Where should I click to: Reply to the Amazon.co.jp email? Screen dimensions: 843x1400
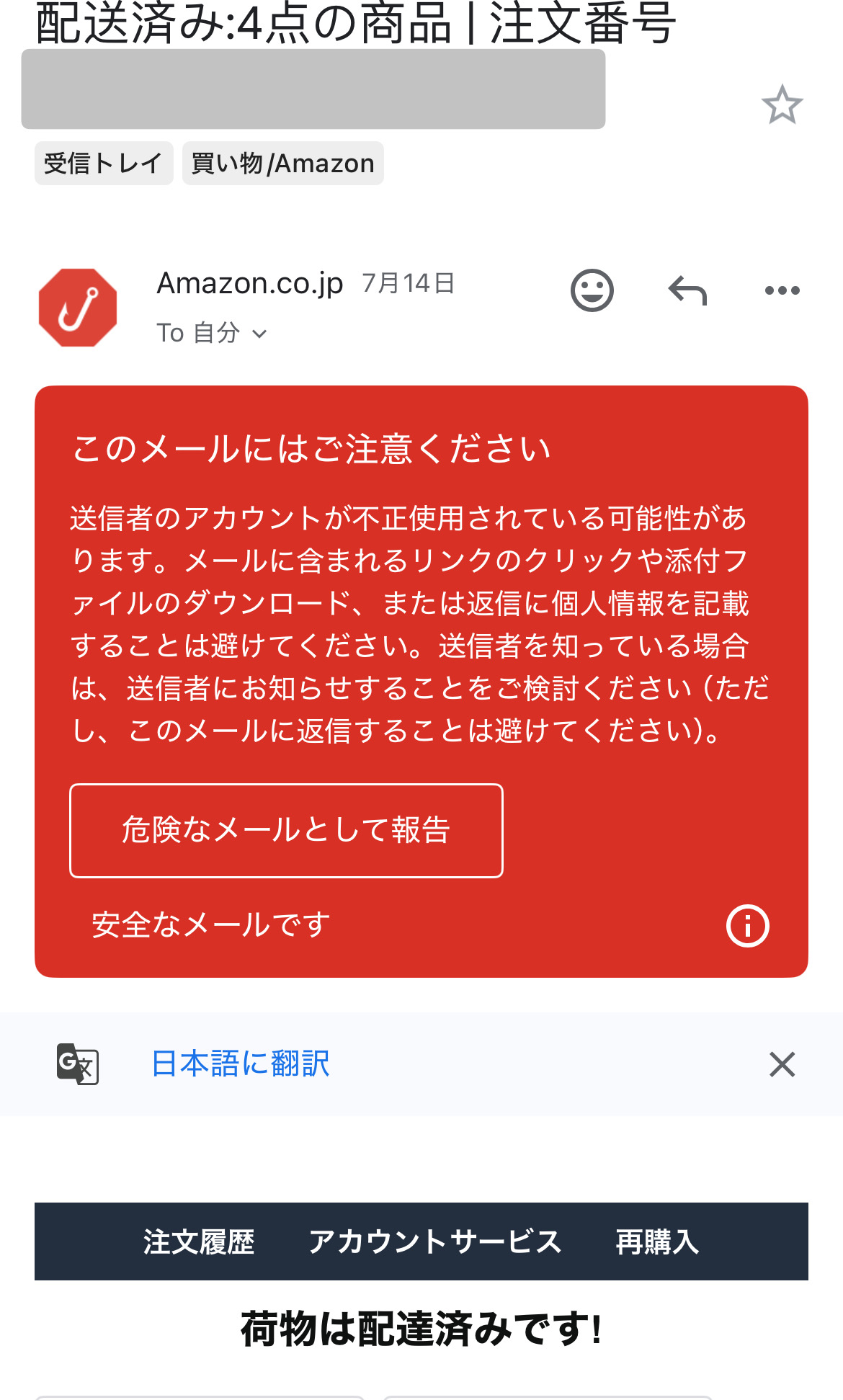tap(687, 290)
